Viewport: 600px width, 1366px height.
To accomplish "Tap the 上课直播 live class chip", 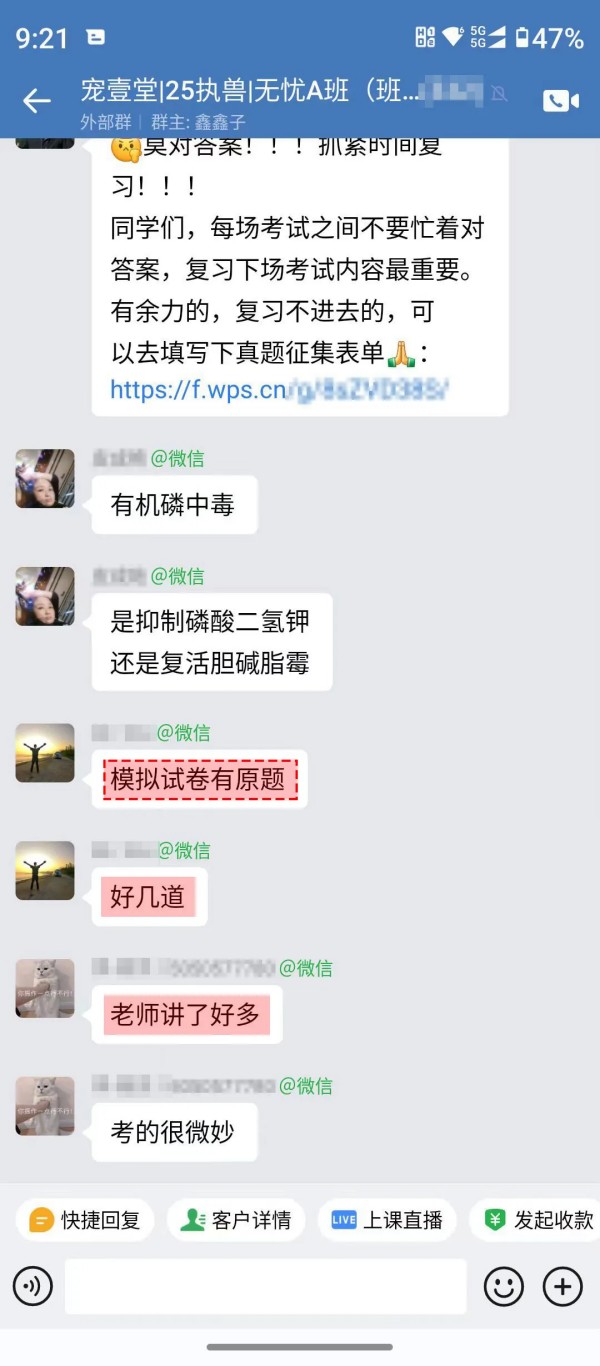I will [x=387, y=1220].
